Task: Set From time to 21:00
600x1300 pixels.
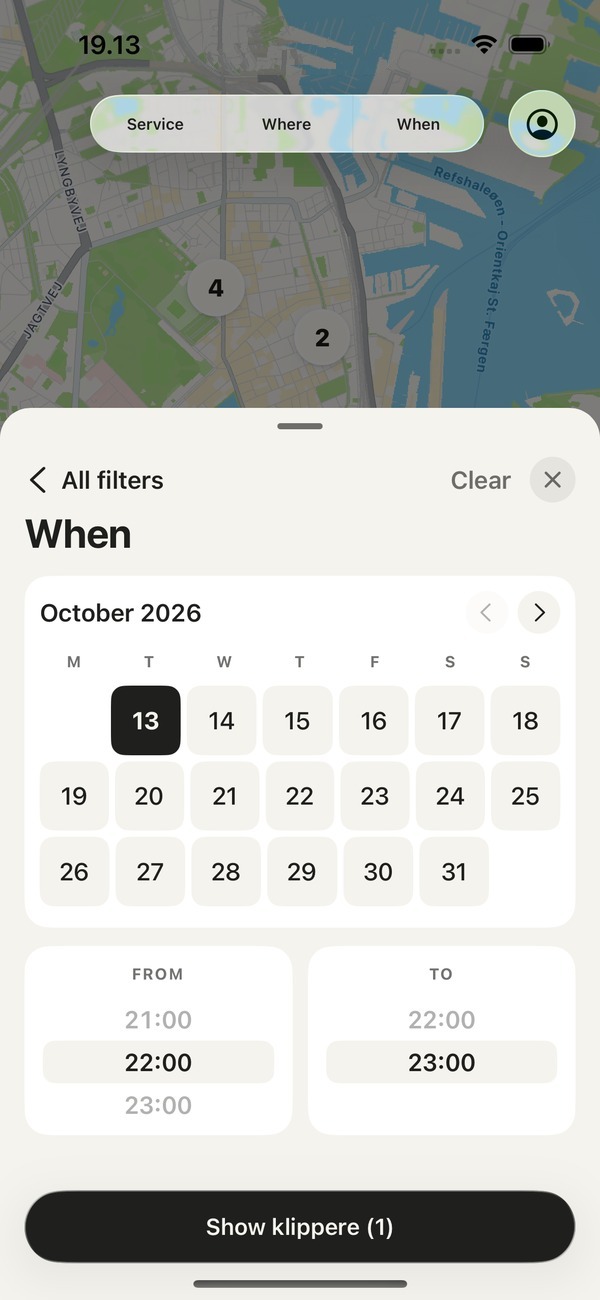Action: click(x=158, y=1020)
